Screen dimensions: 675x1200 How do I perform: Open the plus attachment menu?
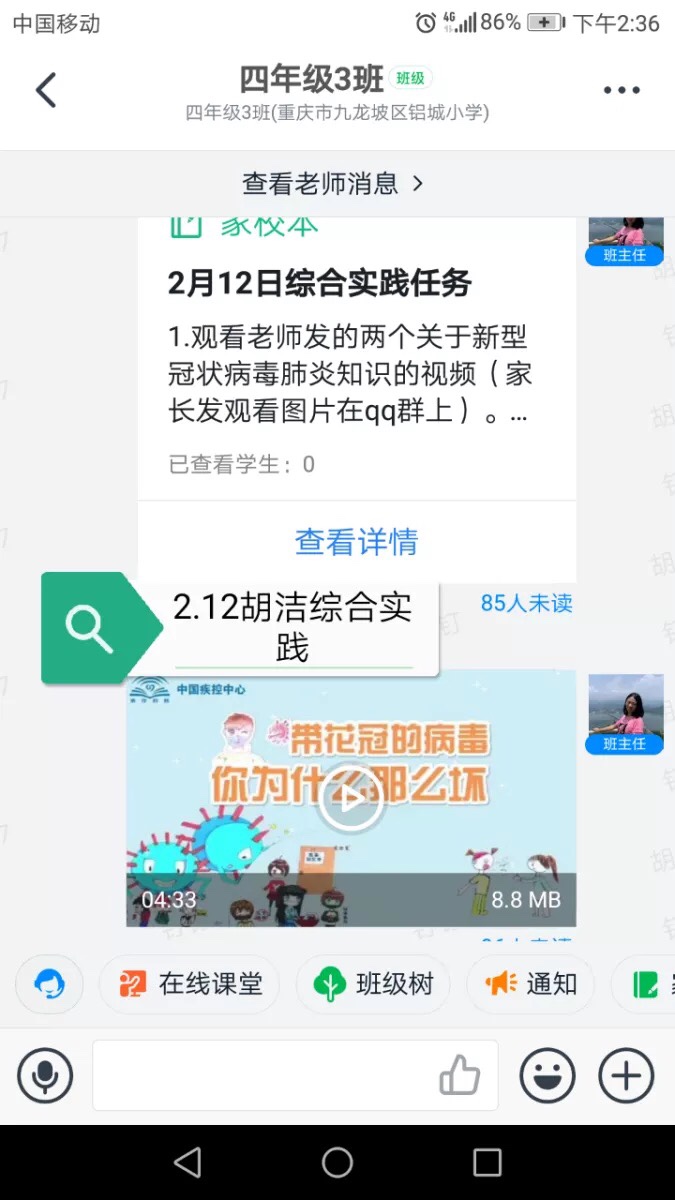coord(626,1076)
